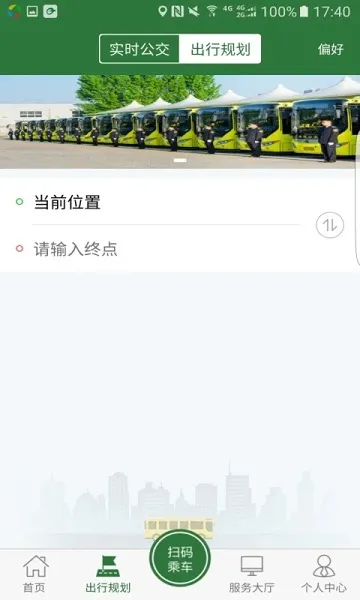
Task: Select the 出行规划 segment at top
Action: 220,49
